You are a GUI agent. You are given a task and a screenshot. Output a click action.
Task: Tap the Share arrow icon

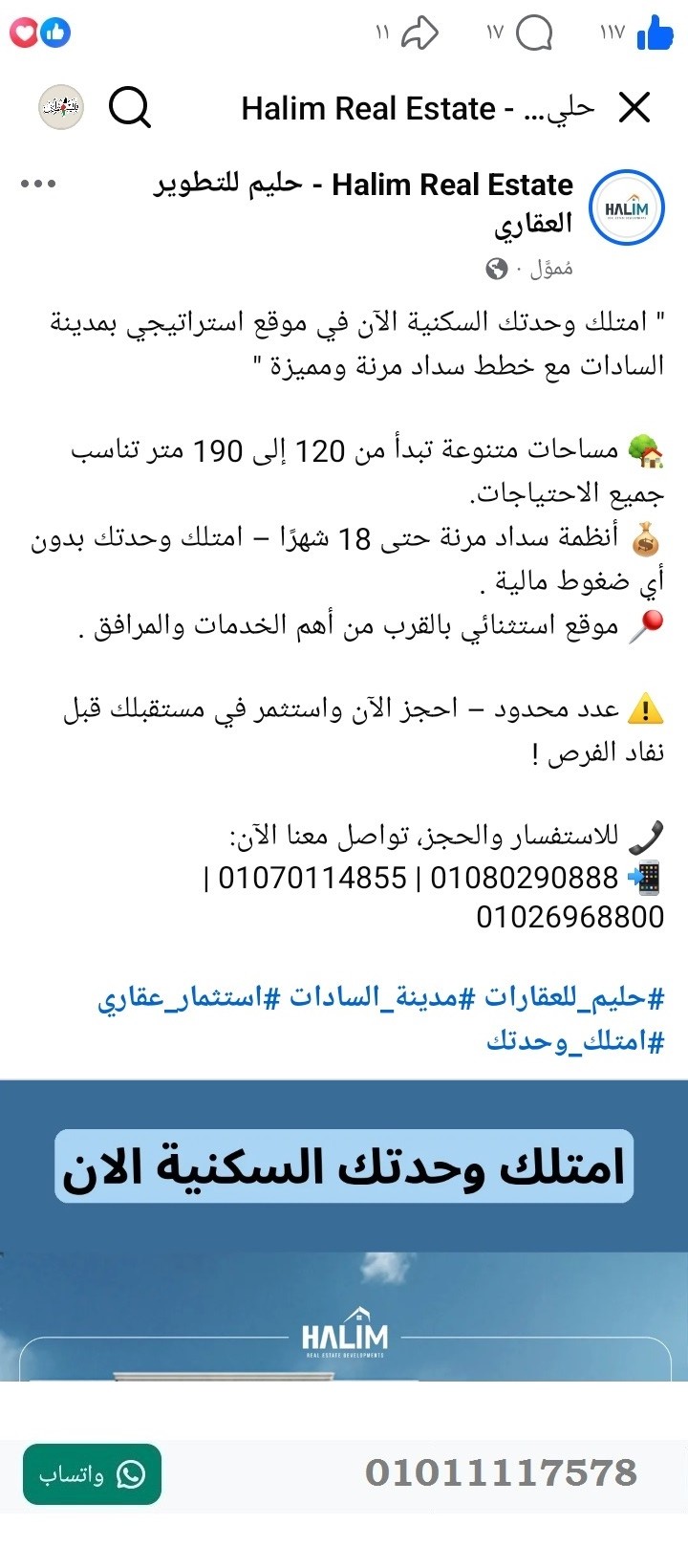[421, 32]
